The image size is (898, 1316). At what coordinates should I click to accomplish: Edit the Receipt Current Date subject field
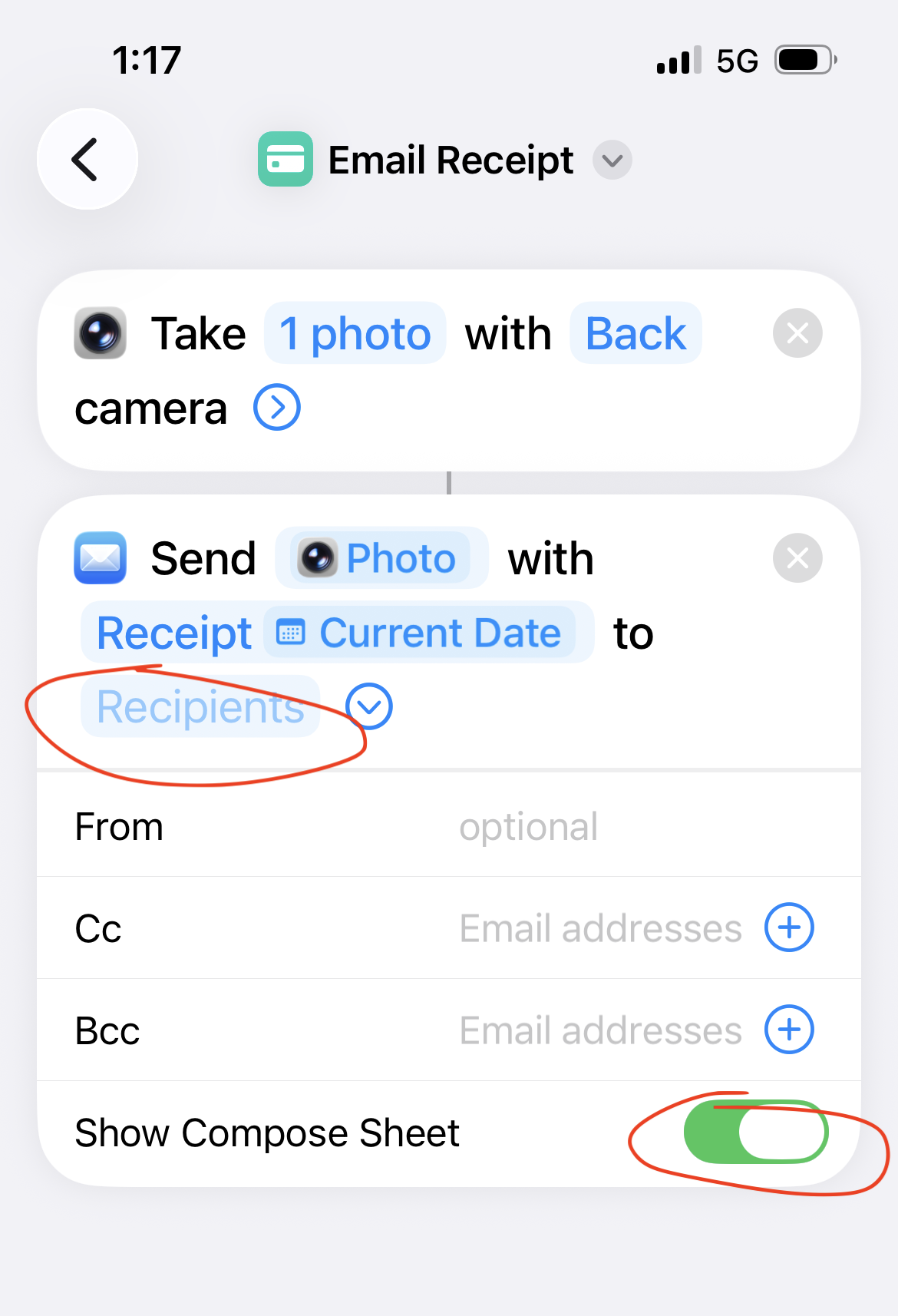pos(336,633)
